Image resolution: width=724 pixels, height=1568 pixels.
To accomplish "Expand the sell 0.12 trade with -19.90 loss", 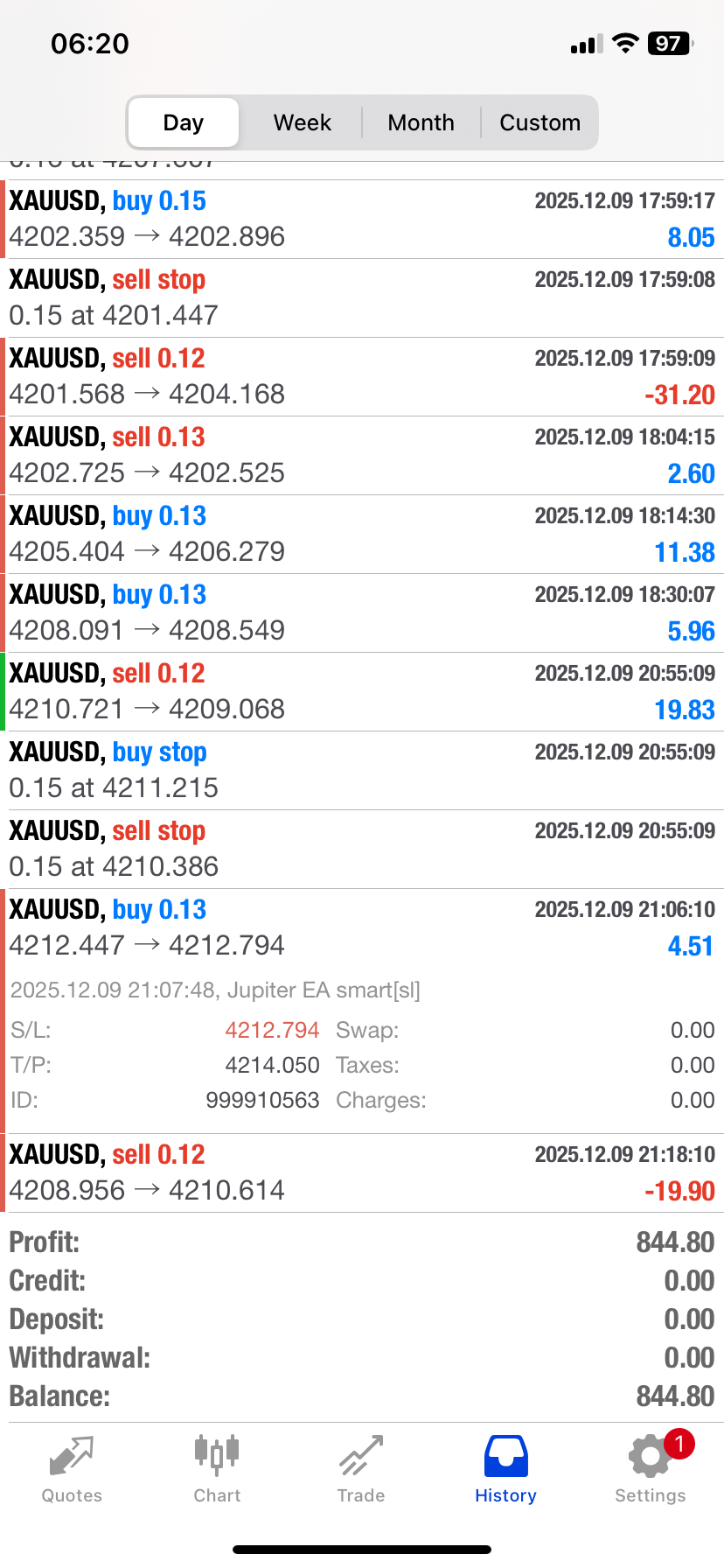I will 362,1172.
